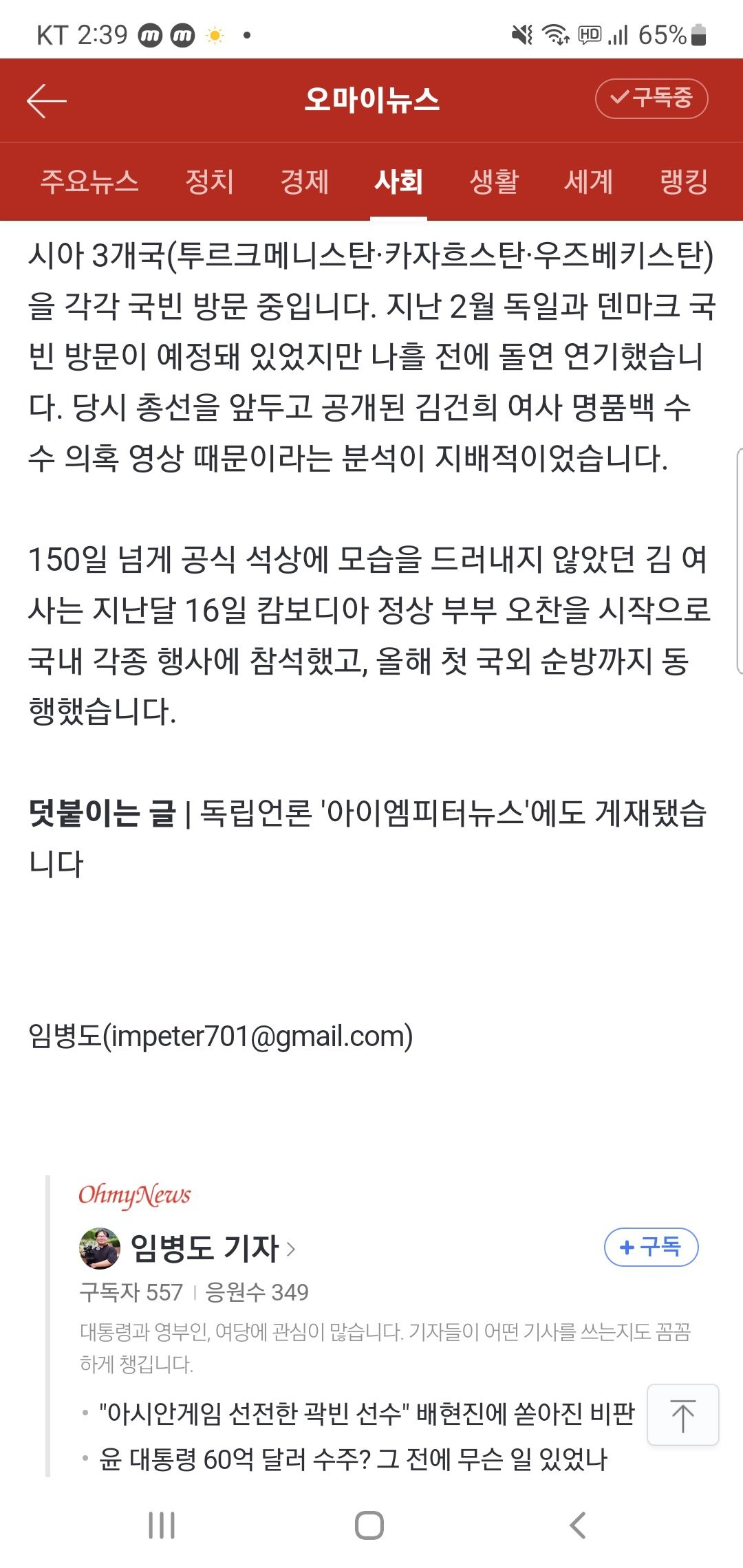Open the 정치 tab
Screen dimensions: 743x1568
[210, 182]
